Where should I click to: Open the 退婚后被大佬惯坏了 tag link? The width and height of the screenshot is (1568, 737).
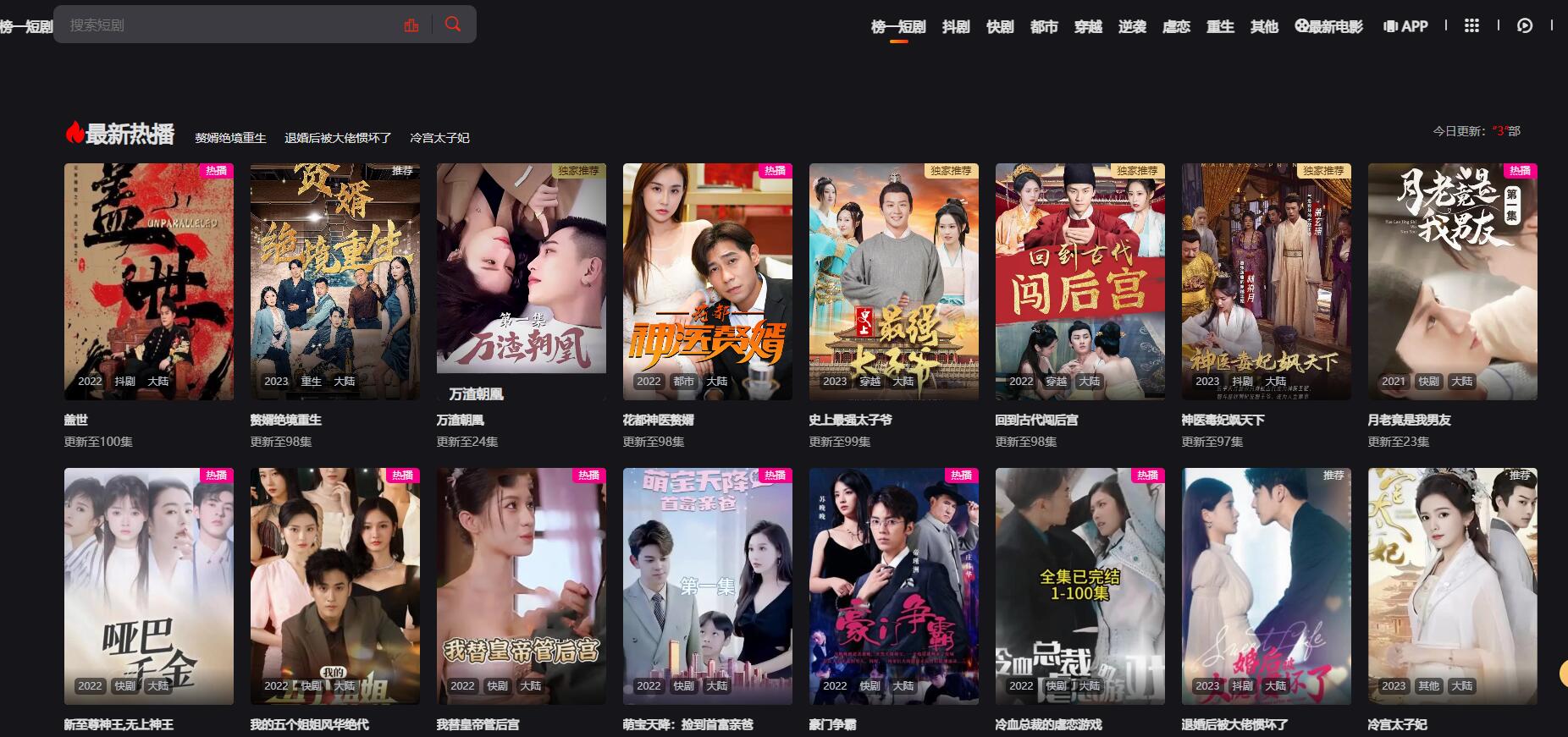[x=338, y=138]
